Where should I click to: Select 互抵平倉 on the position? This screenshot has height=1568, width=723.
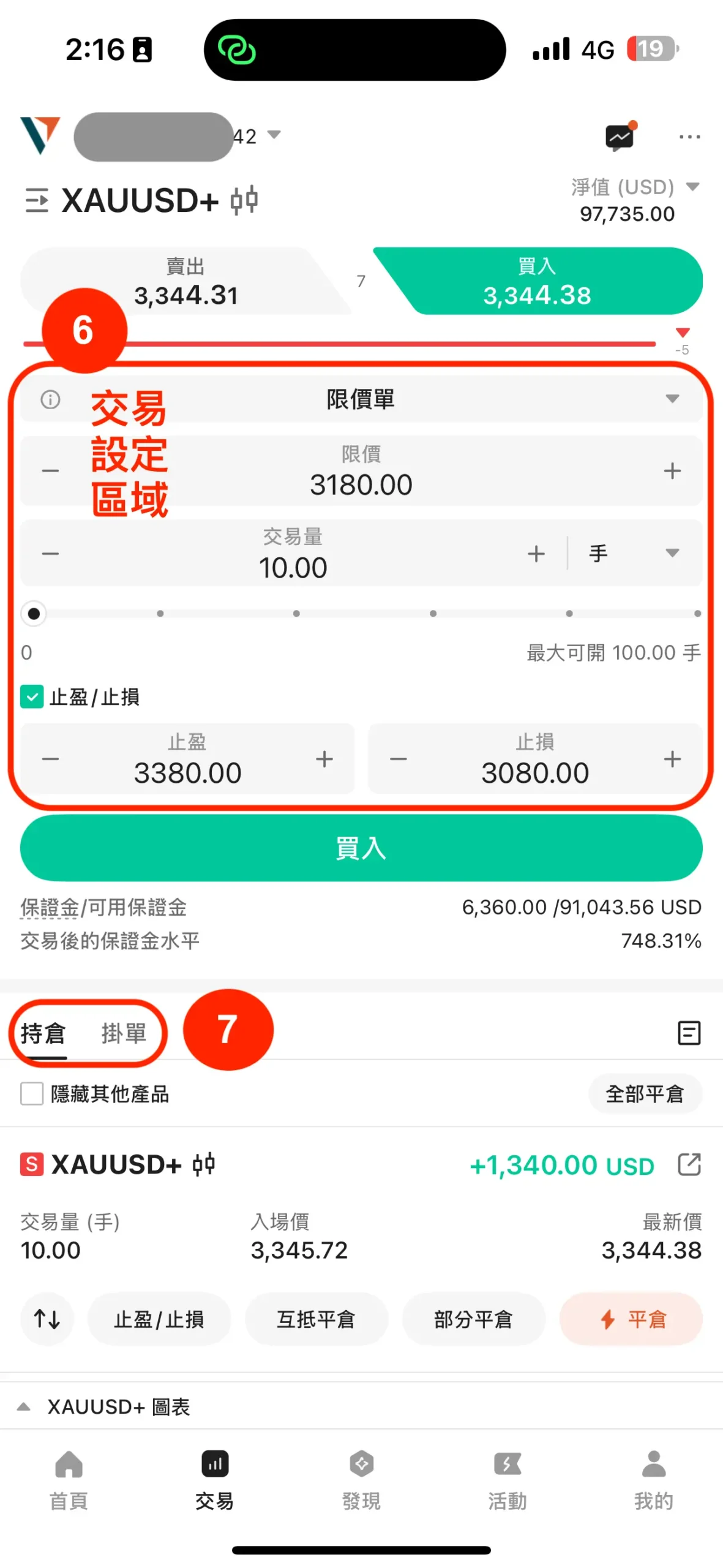coord(316,1319)
